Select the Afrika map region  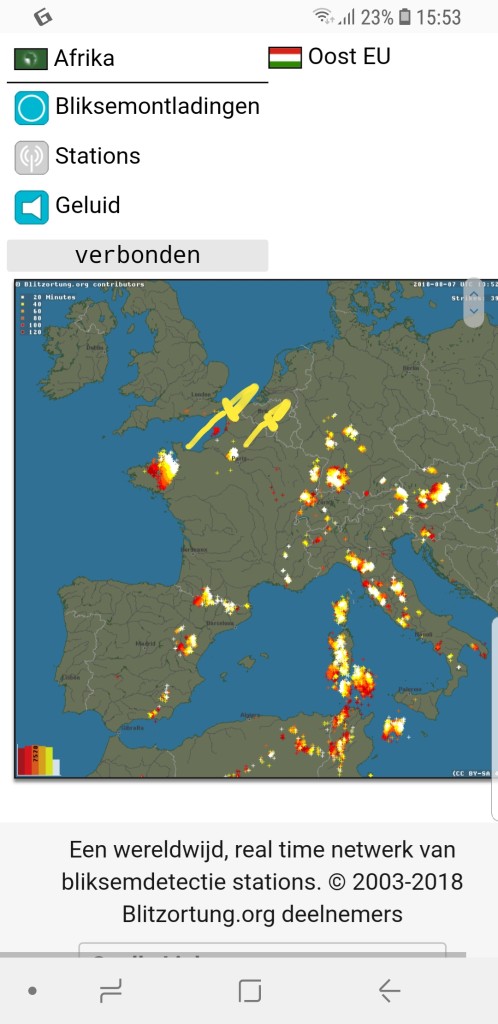65,58
